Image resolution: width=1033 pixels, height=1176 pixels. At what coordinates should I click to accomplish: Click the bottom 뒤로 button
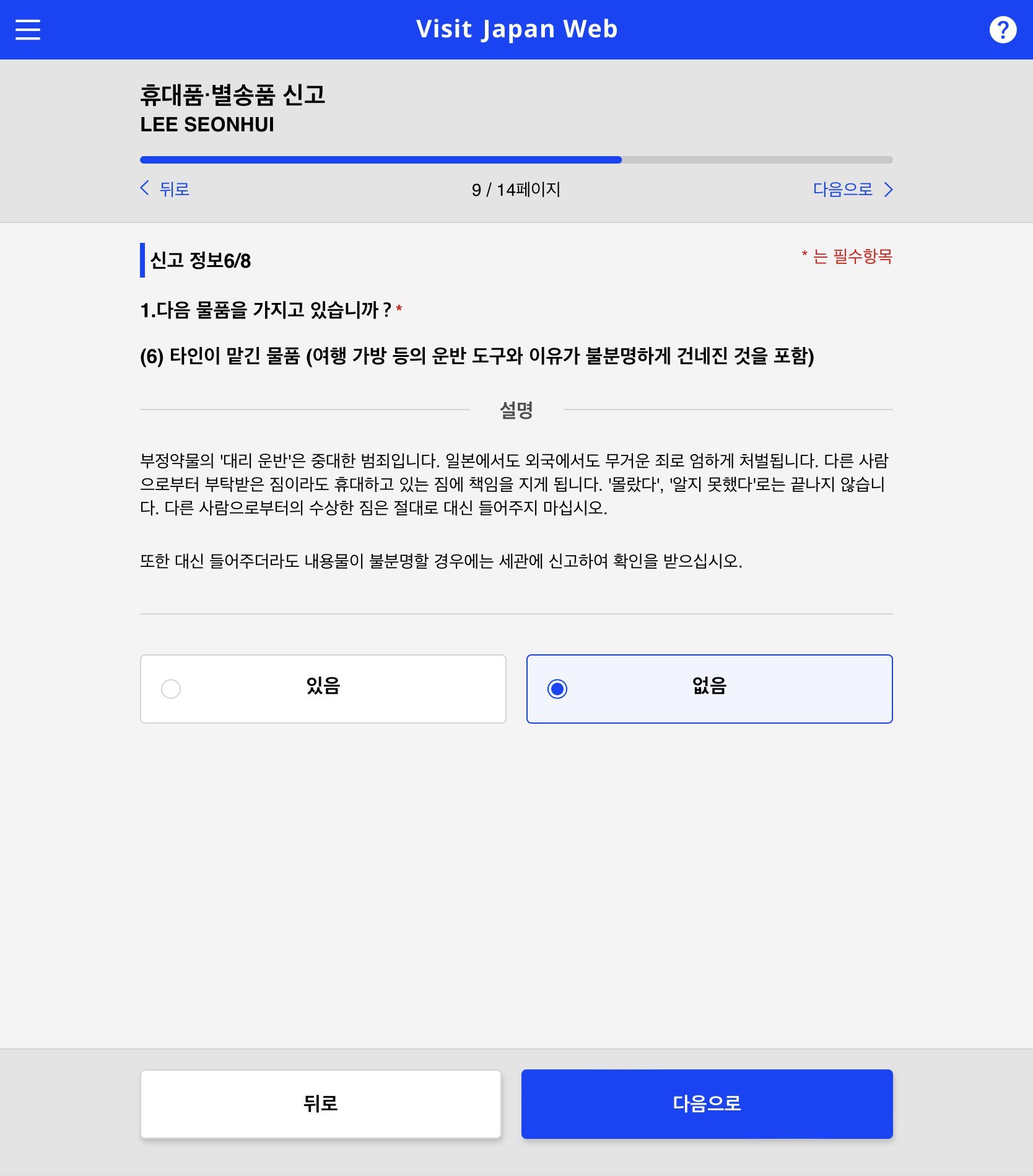click(321, 1104)
